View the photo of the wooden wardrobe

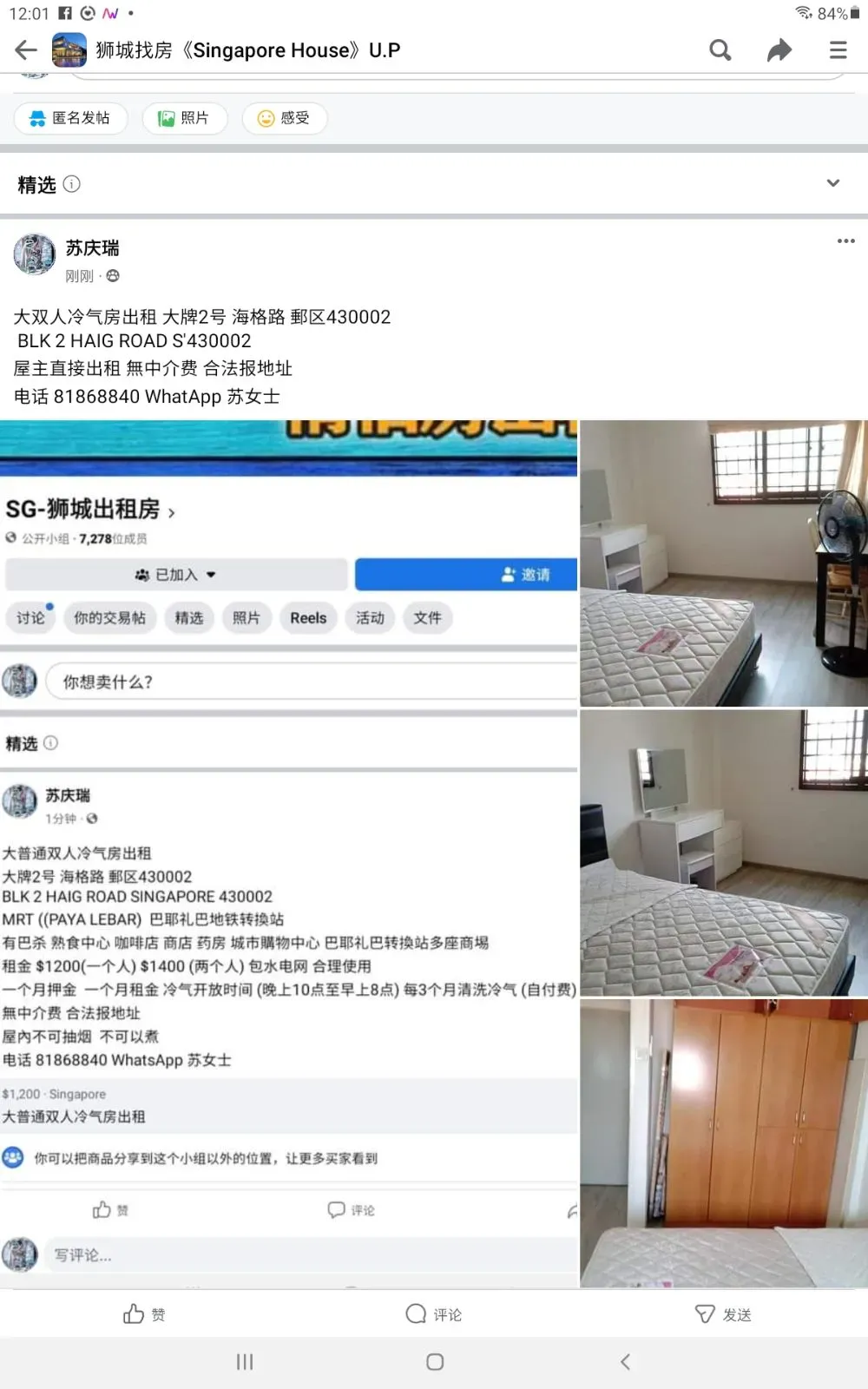click(x=724, y=1143)
